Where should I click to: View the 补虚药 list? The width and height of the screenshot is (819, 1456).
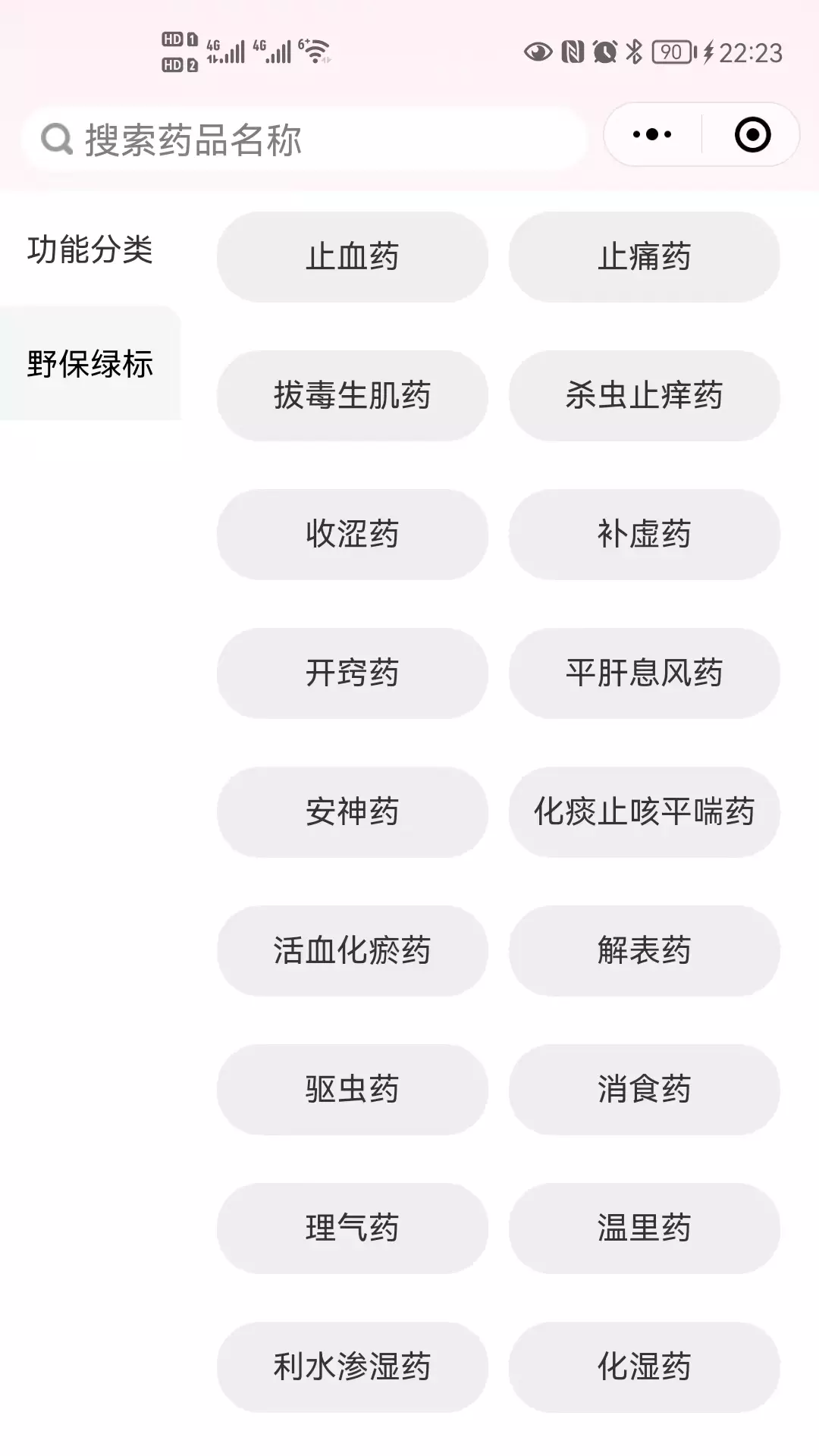(644, 535)
